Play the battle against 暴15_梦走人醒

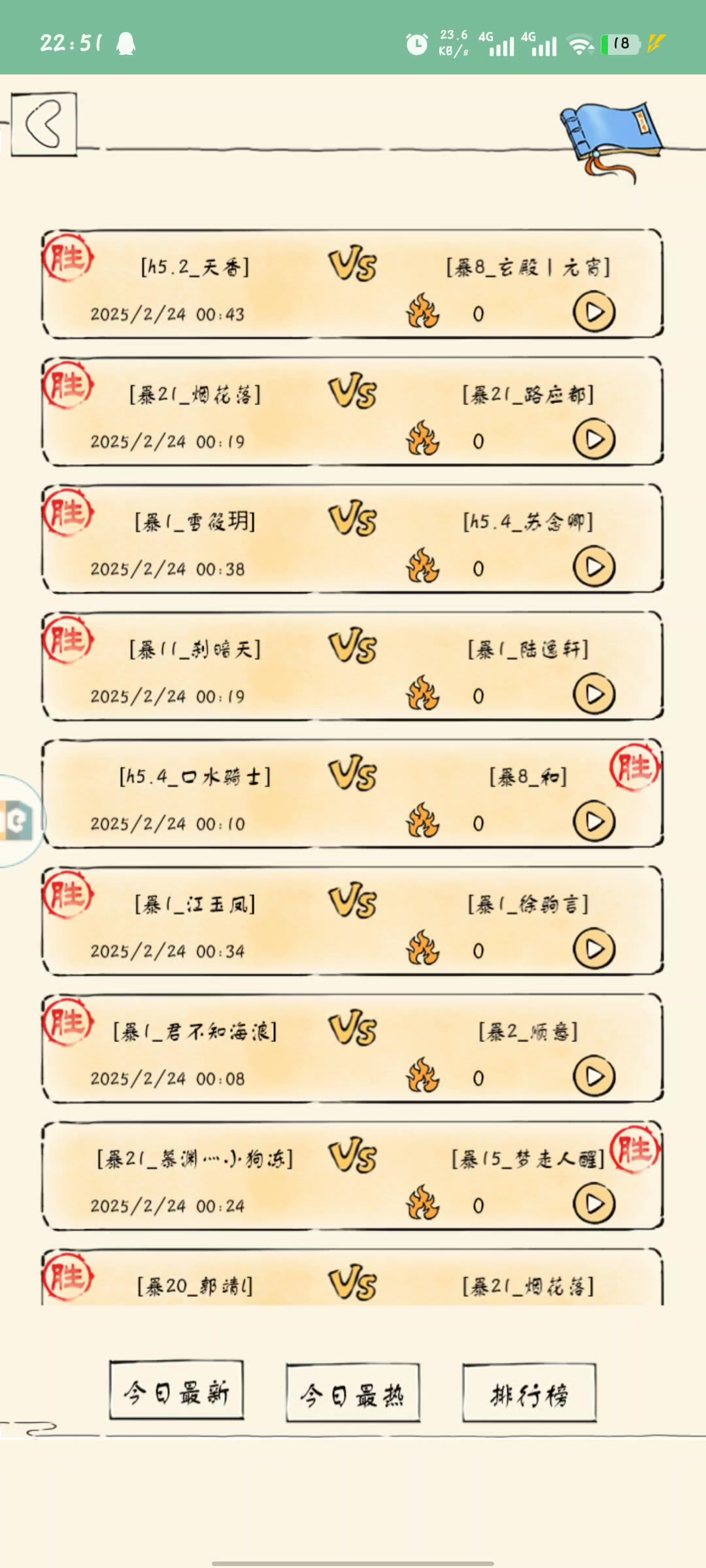coord(594,1204)
